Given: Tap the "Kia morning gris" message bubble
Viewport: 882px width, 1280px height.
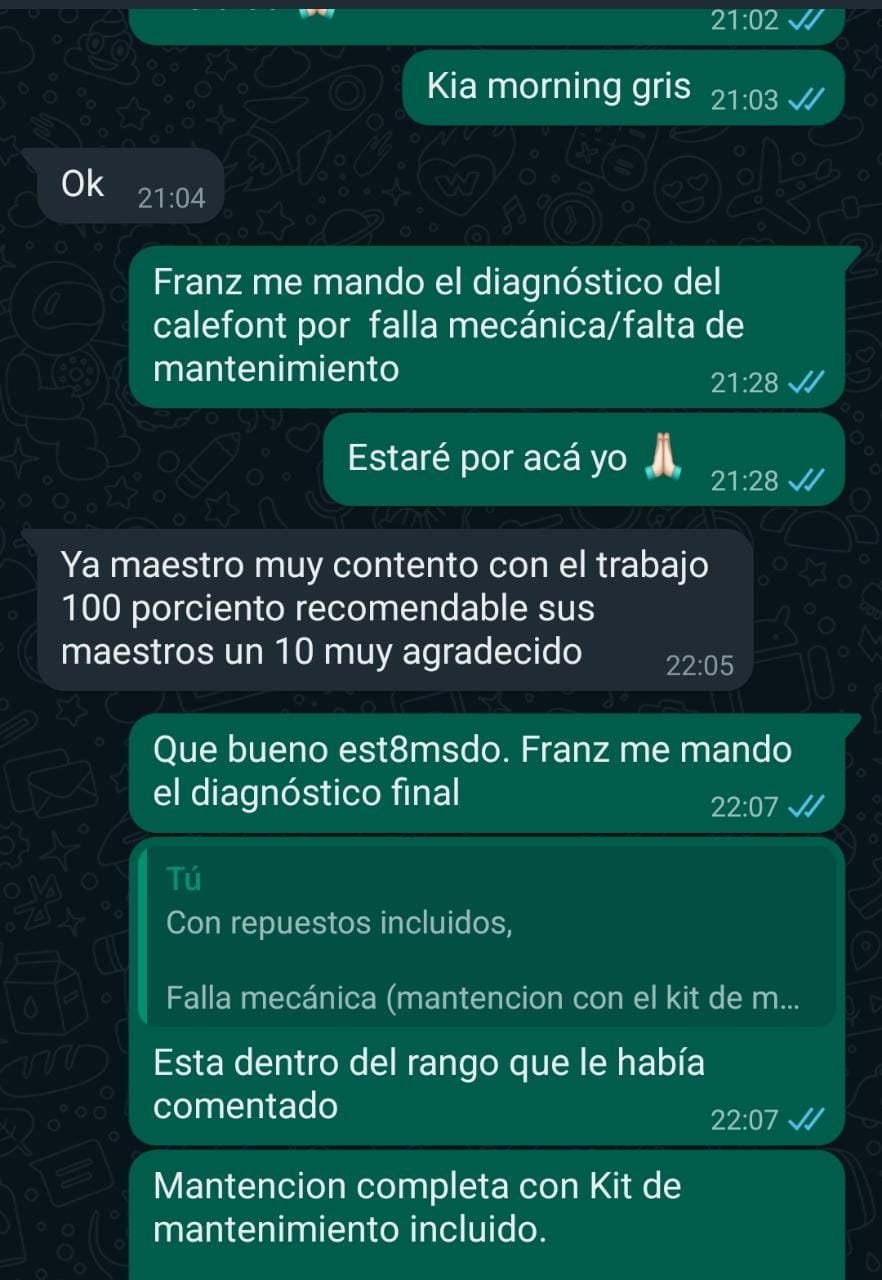Looking at the screenshot, I should pos(558,87).
